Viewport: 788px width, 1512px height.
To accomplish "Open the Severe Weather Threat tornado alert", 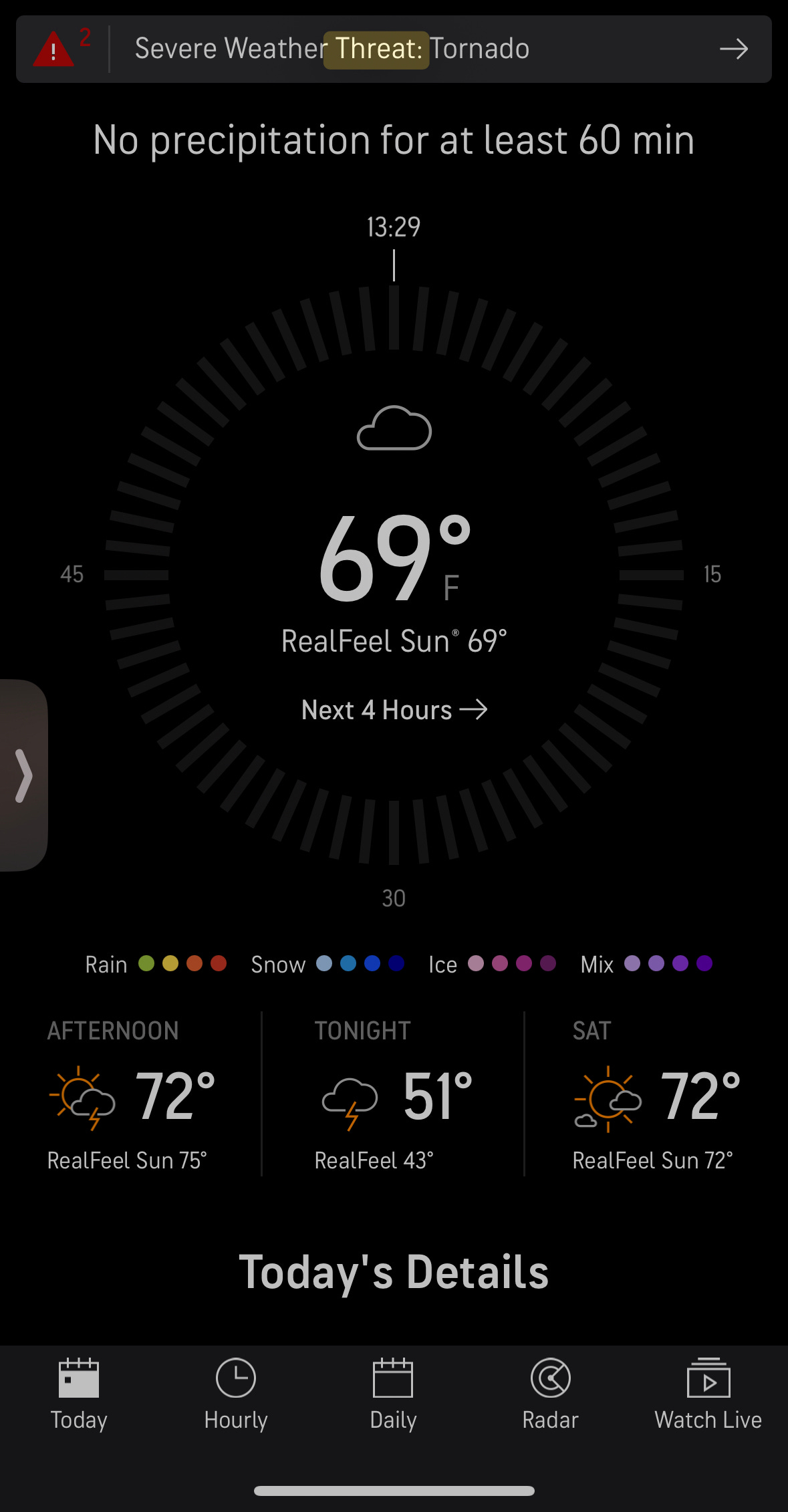I will [x=394, y=49].
